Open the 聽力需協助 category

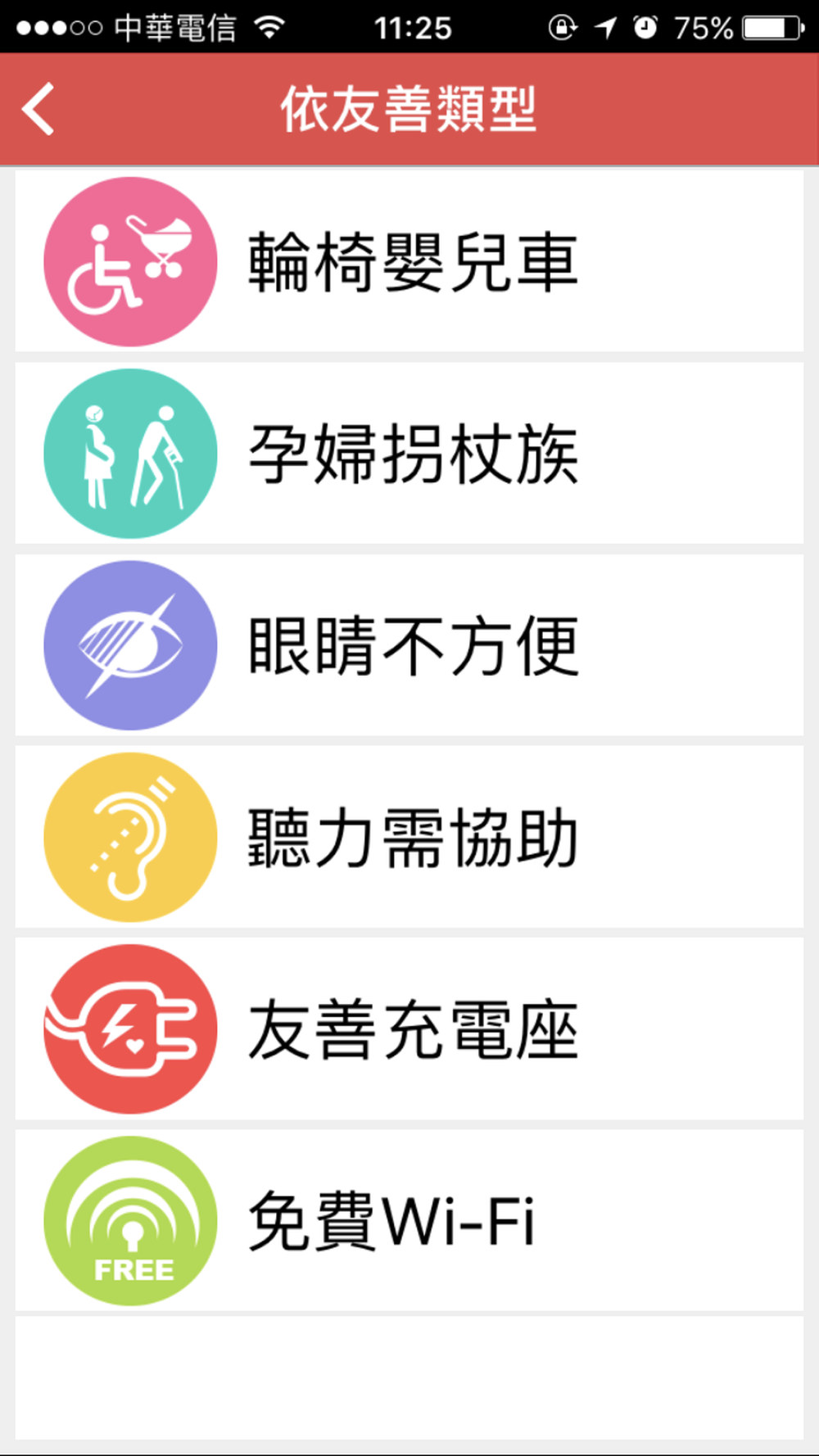[409, 837]
